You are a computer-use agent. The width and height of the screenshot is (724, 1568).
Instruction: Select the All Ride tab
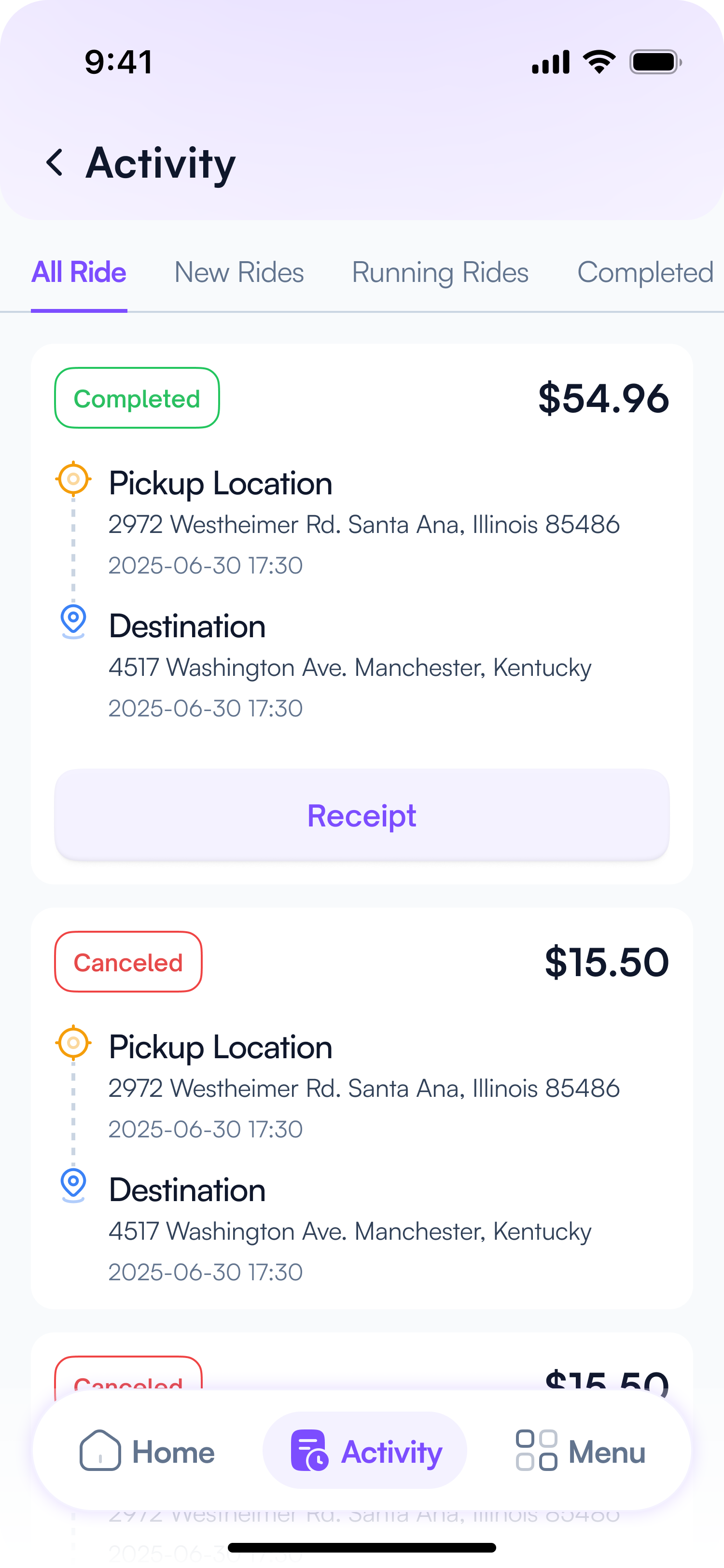pyautogui.click(x=79, y=272)
